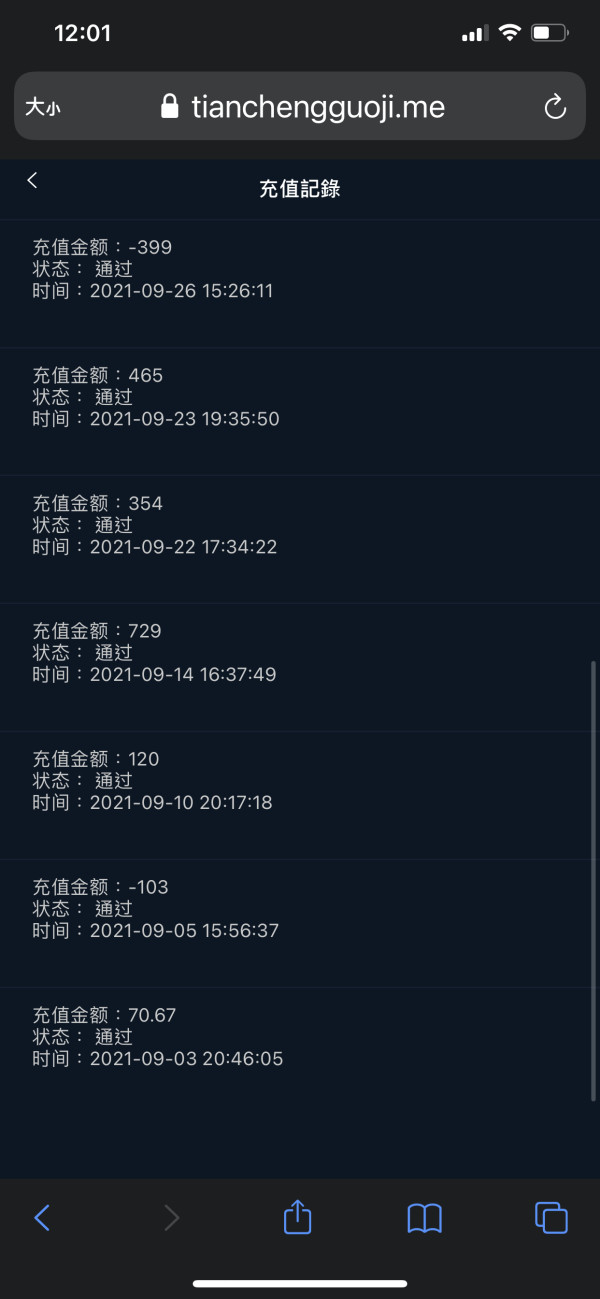This screenshot has height=1299, width=600.
Task: Navigate back in Safari's bottom toolbar
Action: (x=41, y=1217)
